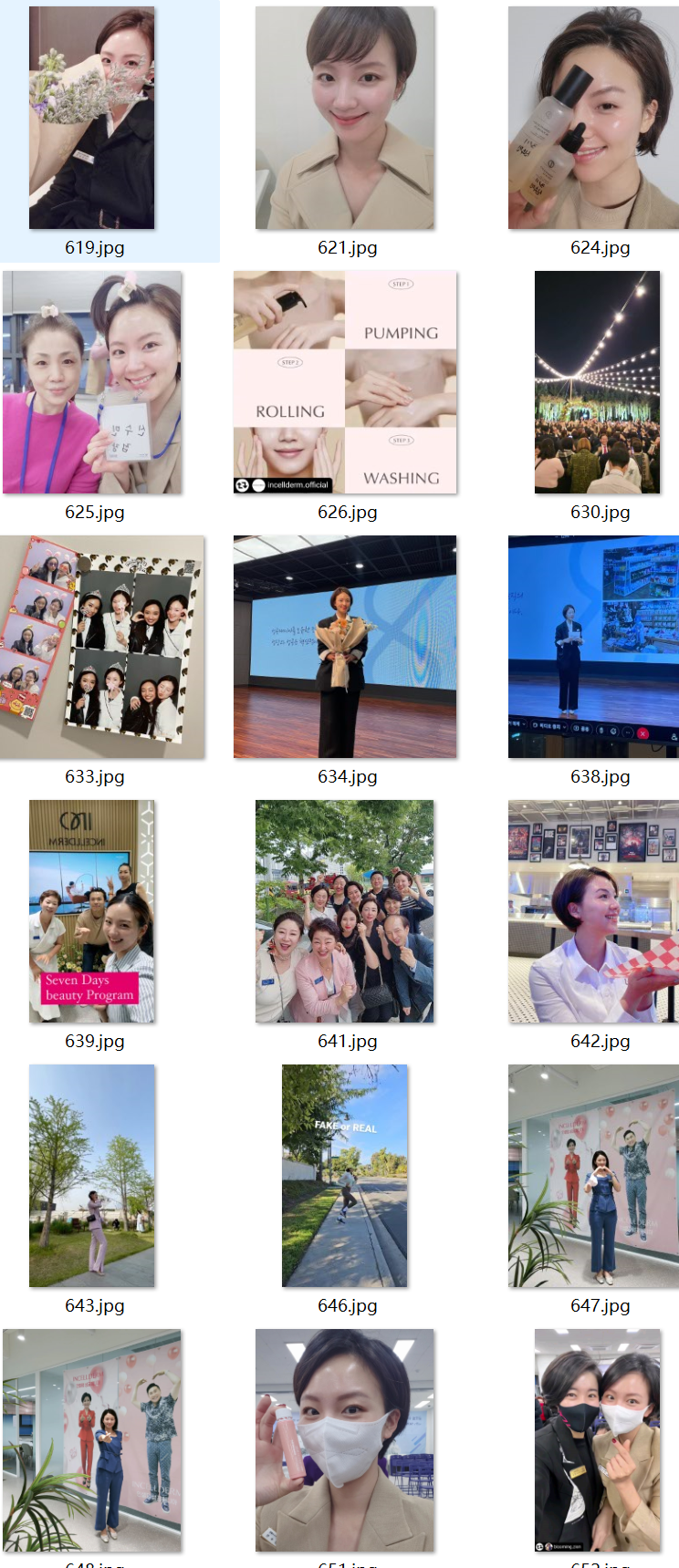679x1568 pixels.
Task: Open the 621.jpg selfie thumbnail
Action: click(345, 119)
